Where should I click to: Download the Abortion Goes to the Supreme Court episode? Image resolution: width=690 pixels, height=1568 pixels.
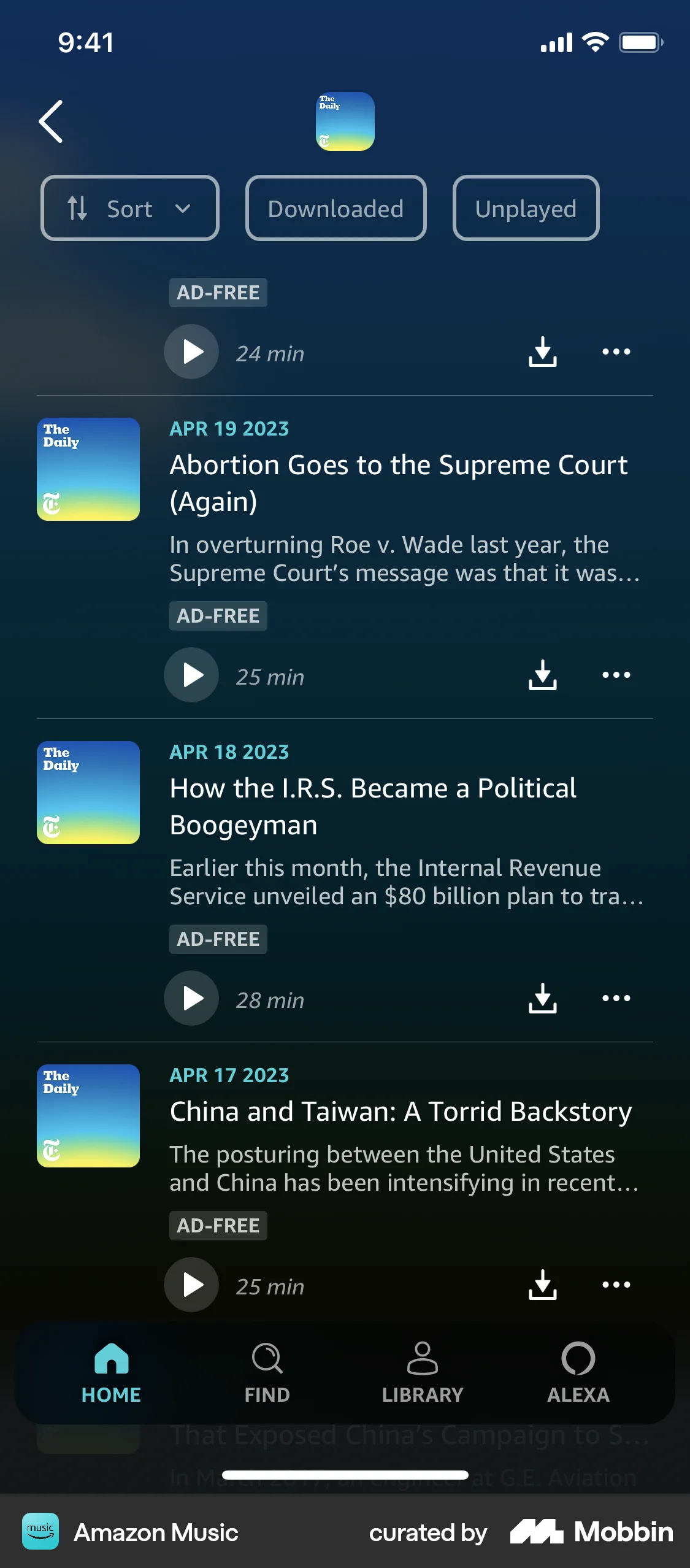[x=543, y=675]
